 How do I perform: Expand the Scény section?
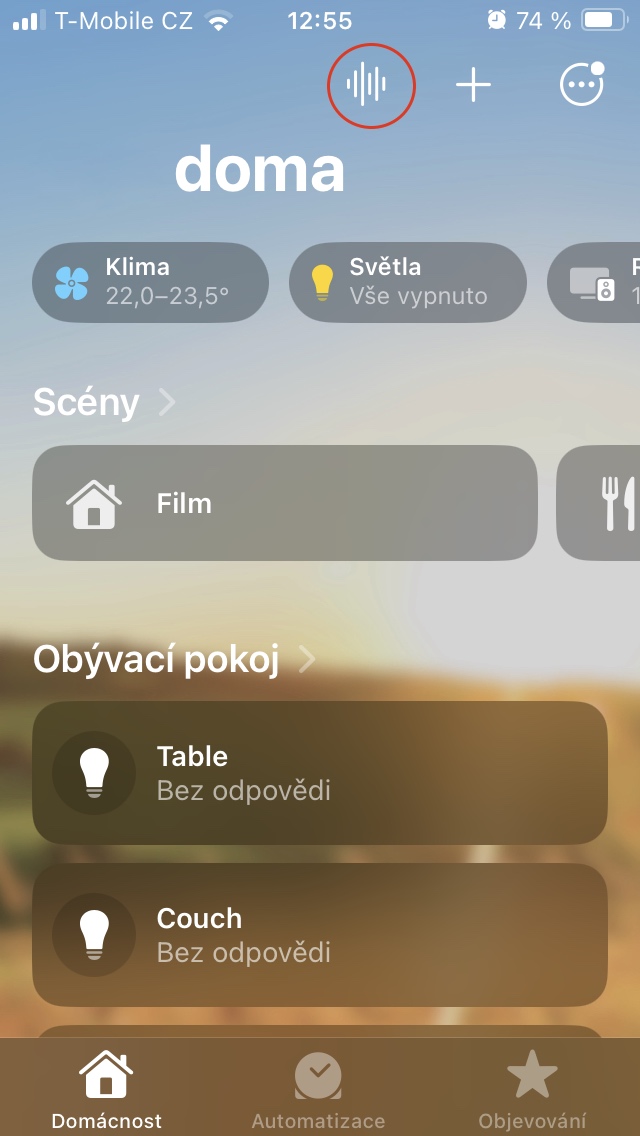[104, 402]
